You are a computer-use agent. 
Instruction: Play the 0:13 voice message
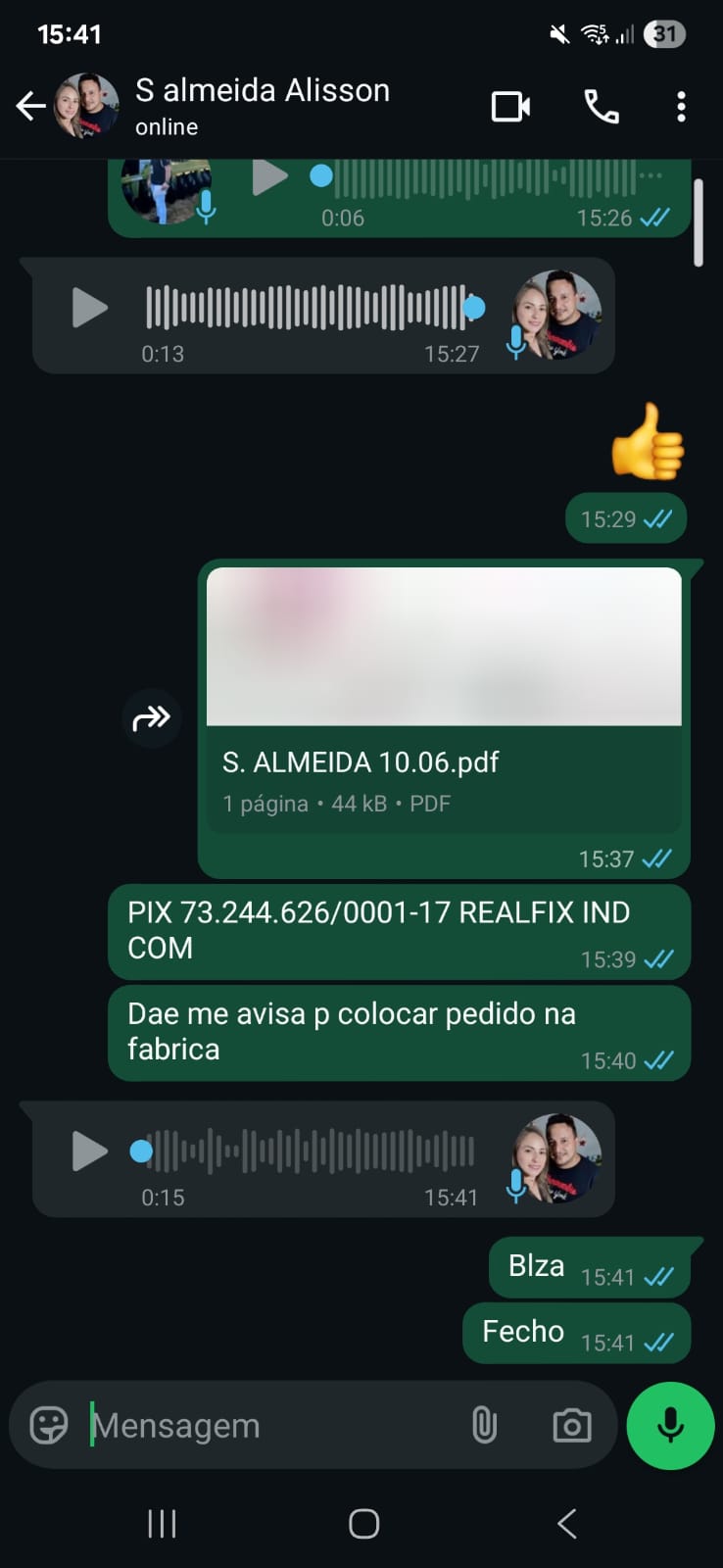tap(89, 308)
